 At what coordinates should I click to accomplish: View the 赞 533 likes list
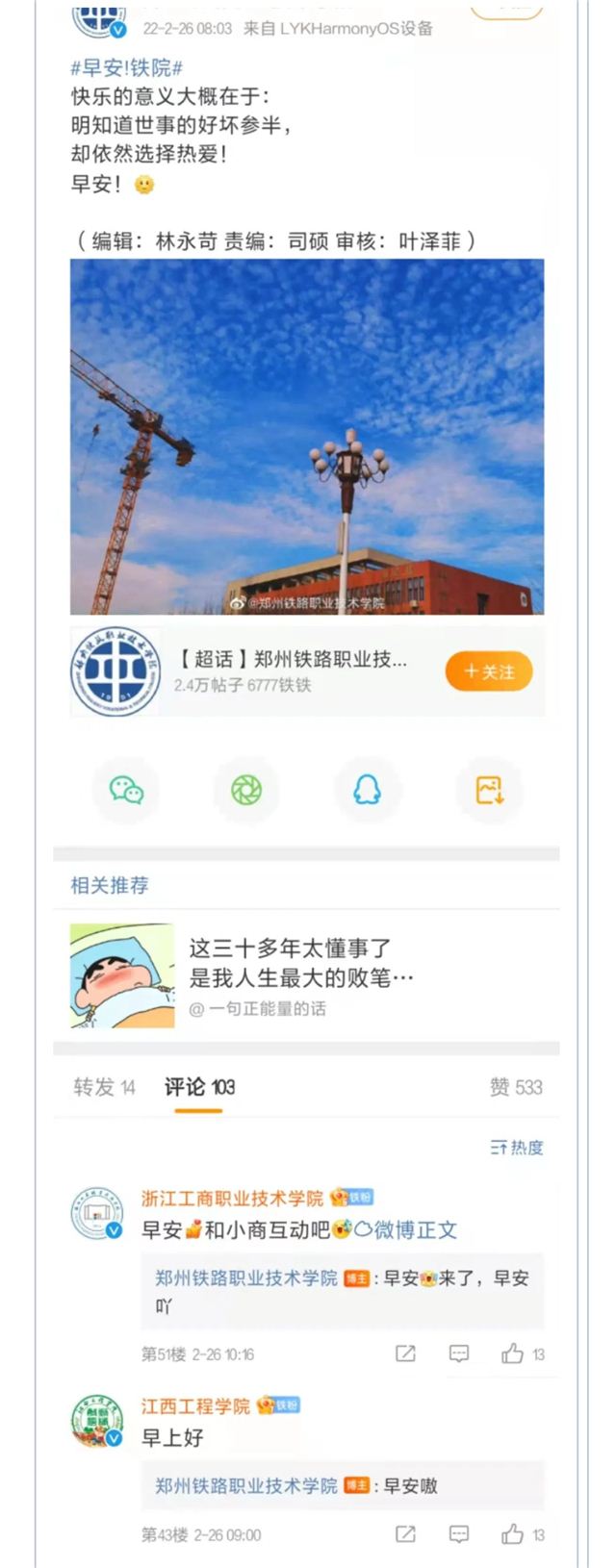tap(515, 1087)
